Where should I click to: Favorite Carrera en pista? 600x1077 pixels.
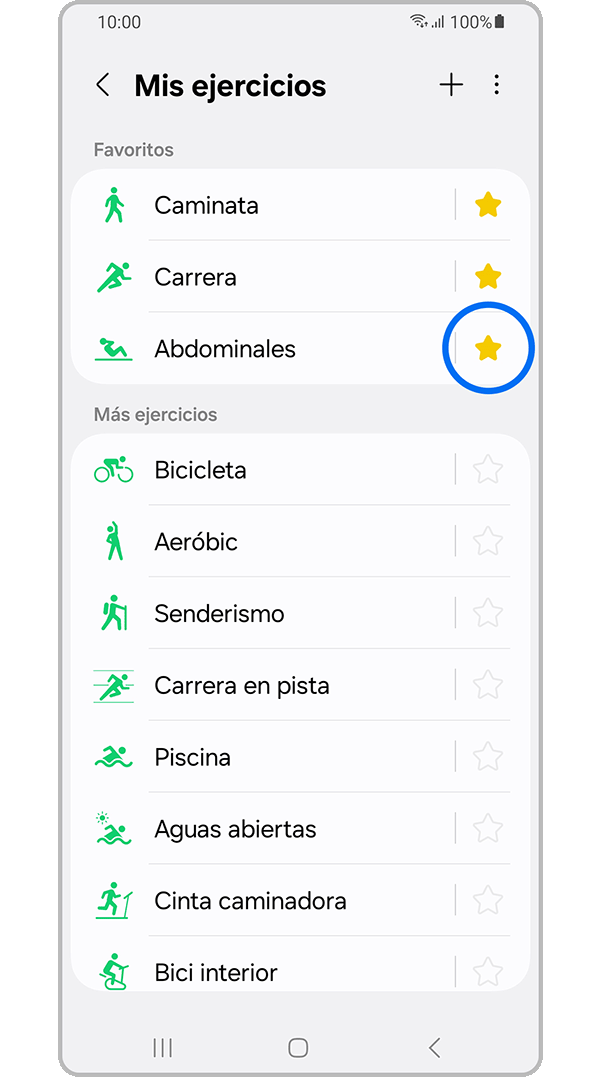(x=487, y=686)
